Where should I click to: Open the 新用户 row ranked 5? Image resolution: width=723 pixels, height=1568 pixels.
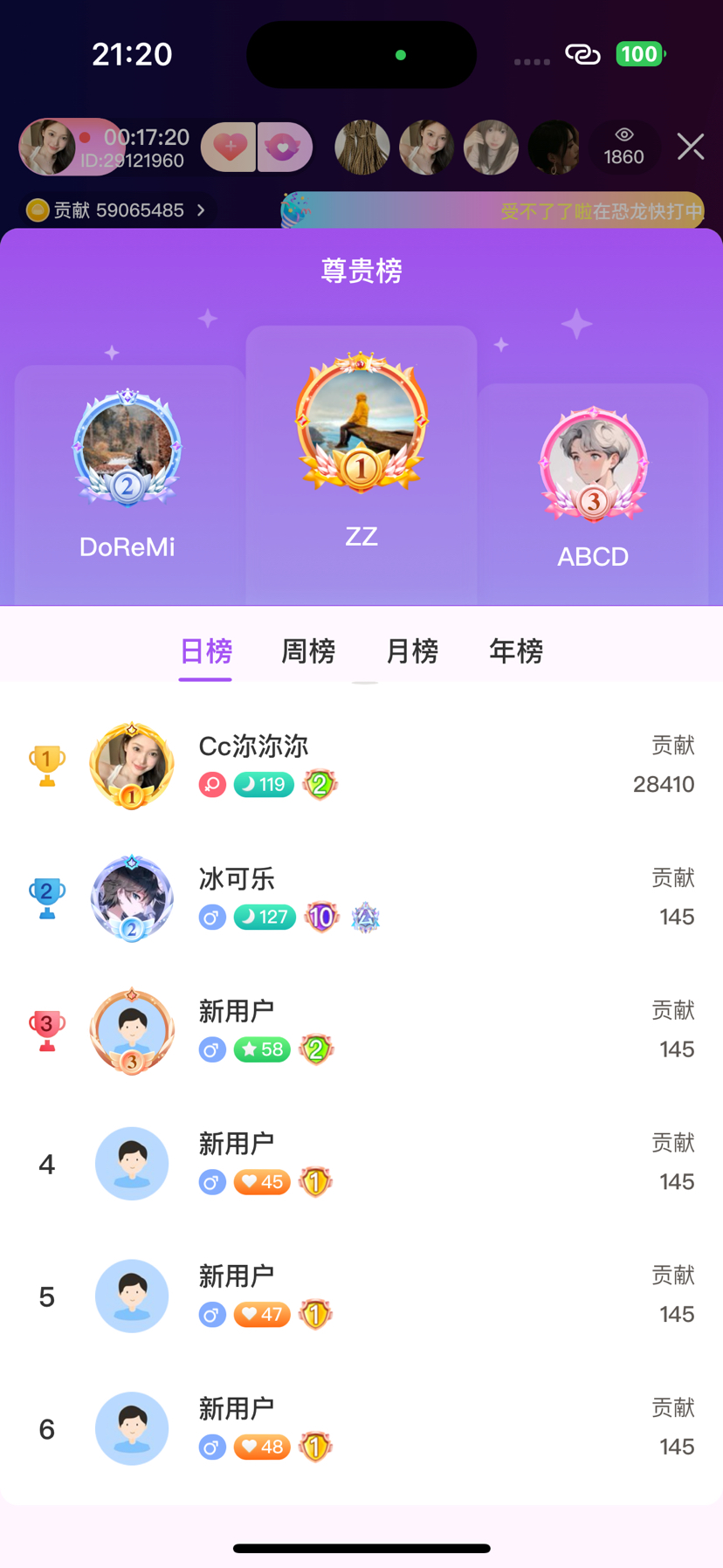click(361, 1296)
